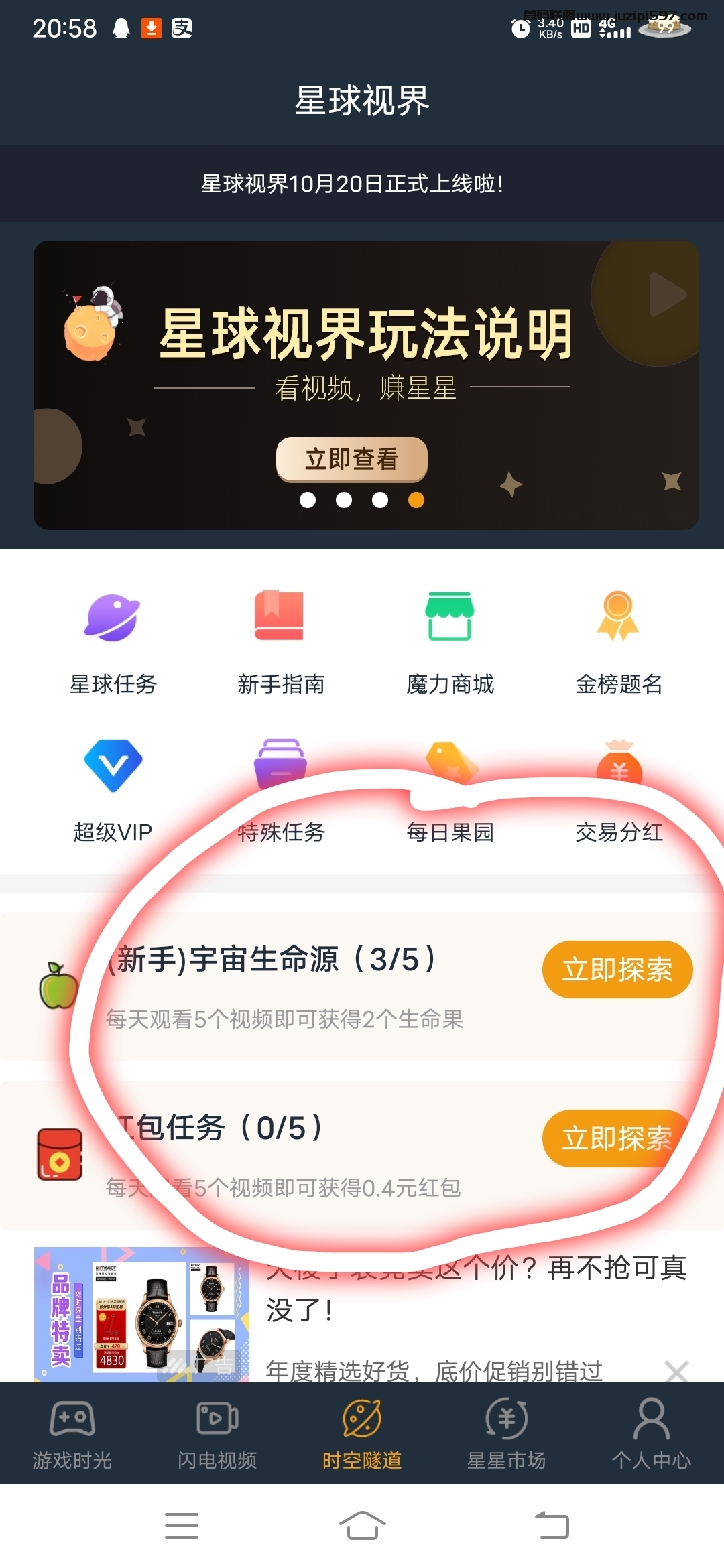Open the 特殊任务 purple icon
The width and height of the screenshot is (724, 1568).
(x=280, y=764)
